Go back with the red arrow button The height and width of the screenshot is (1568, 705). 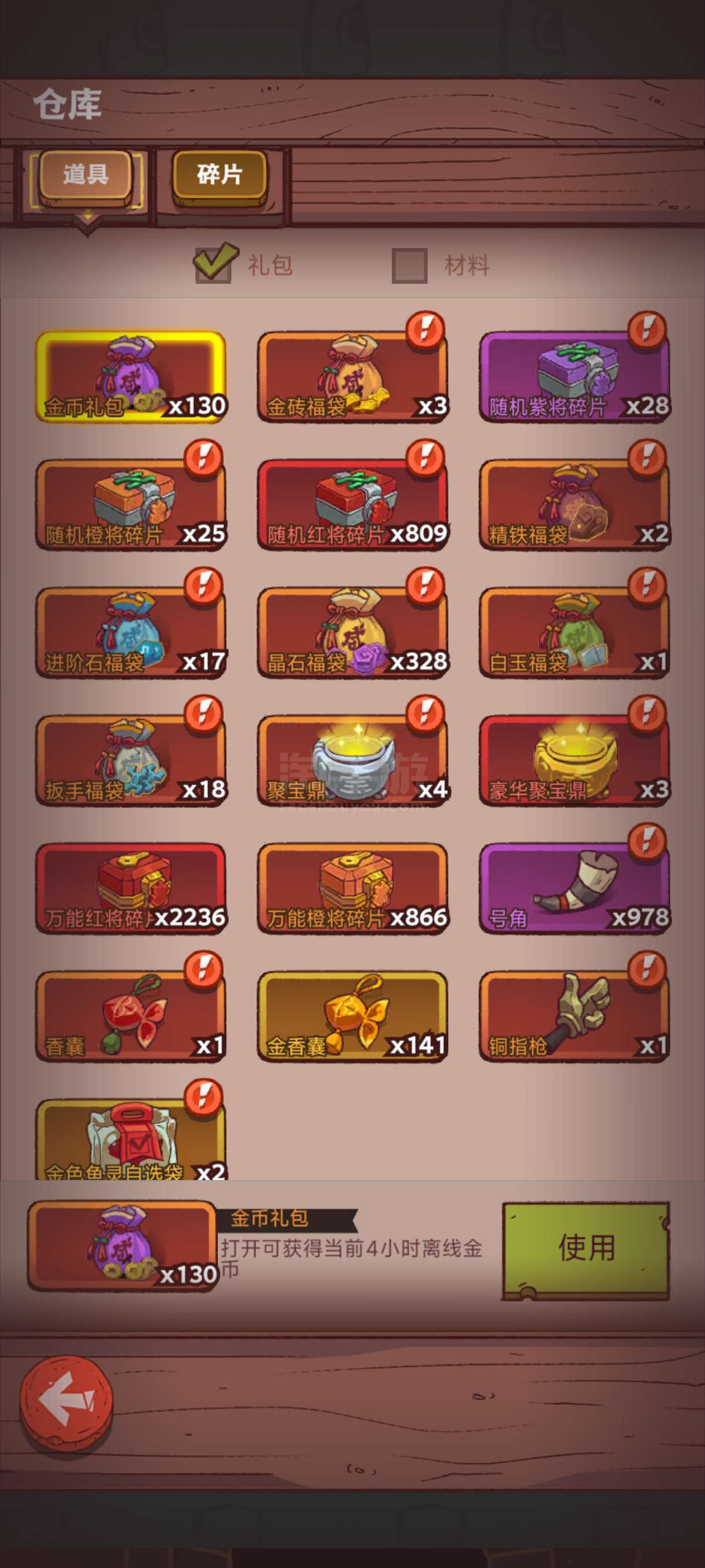[x=66, y=1403]
